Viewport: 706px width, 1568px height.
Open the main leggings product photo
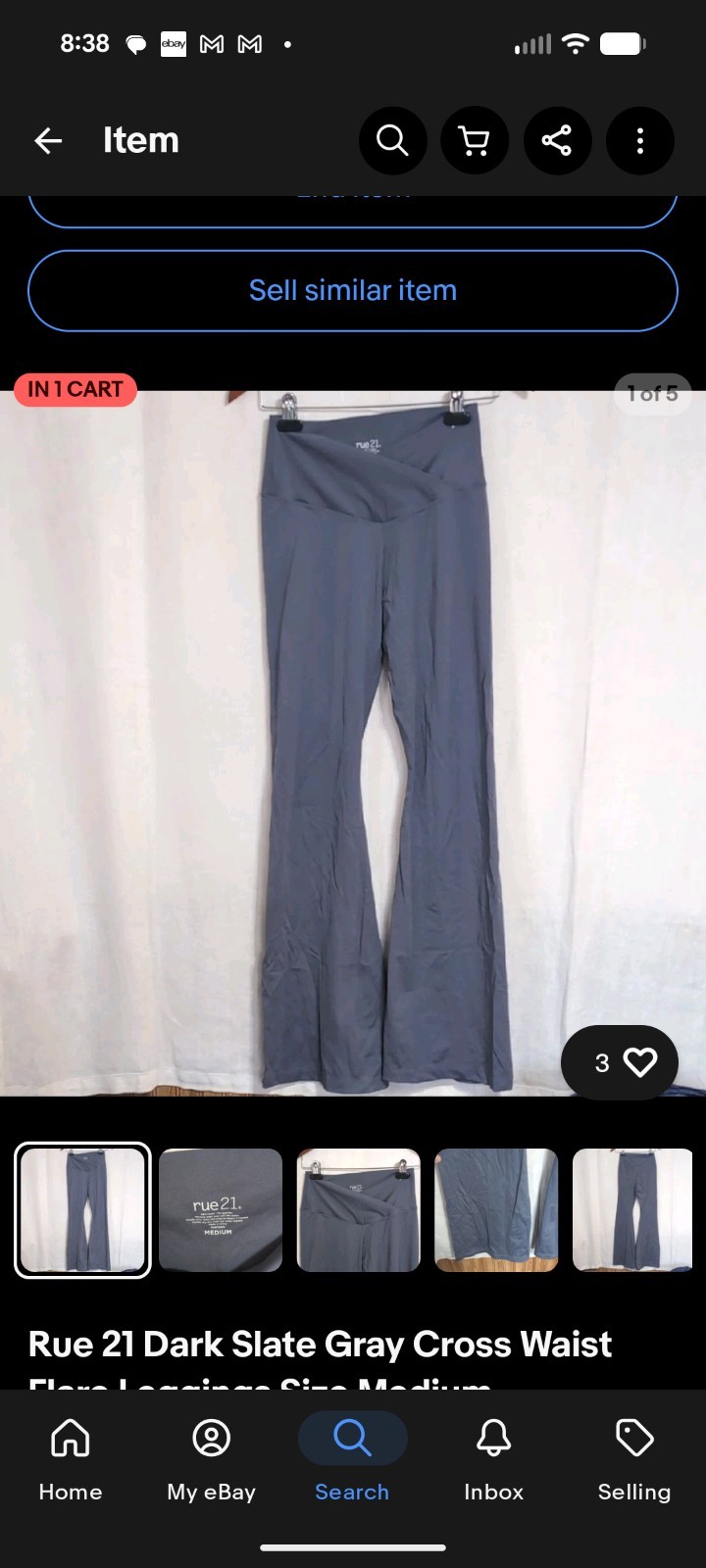(x=353, y=735)
